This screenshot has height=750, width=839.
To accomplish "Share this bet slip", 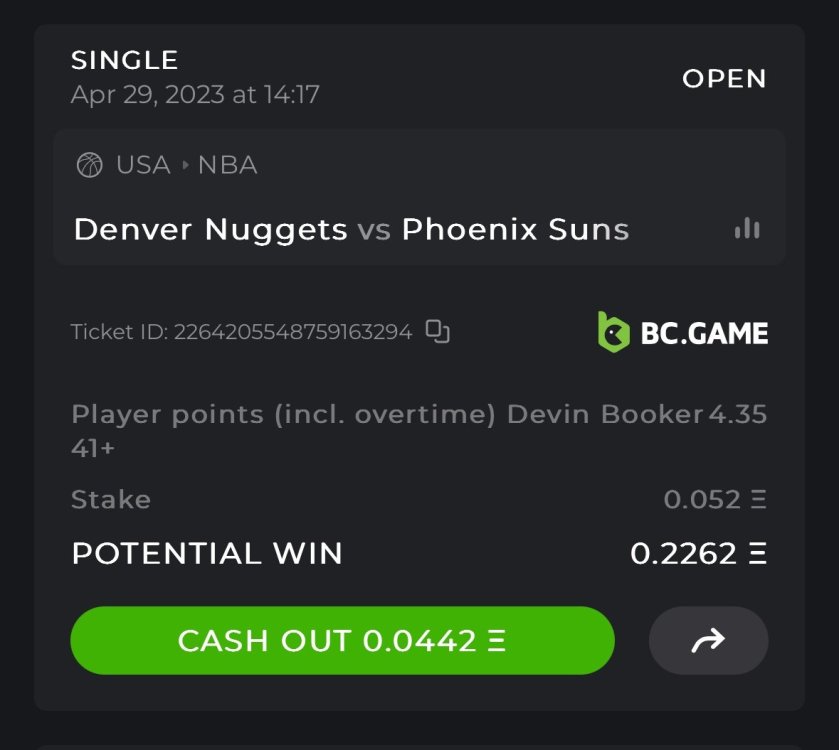I will [x=708, y=640].
